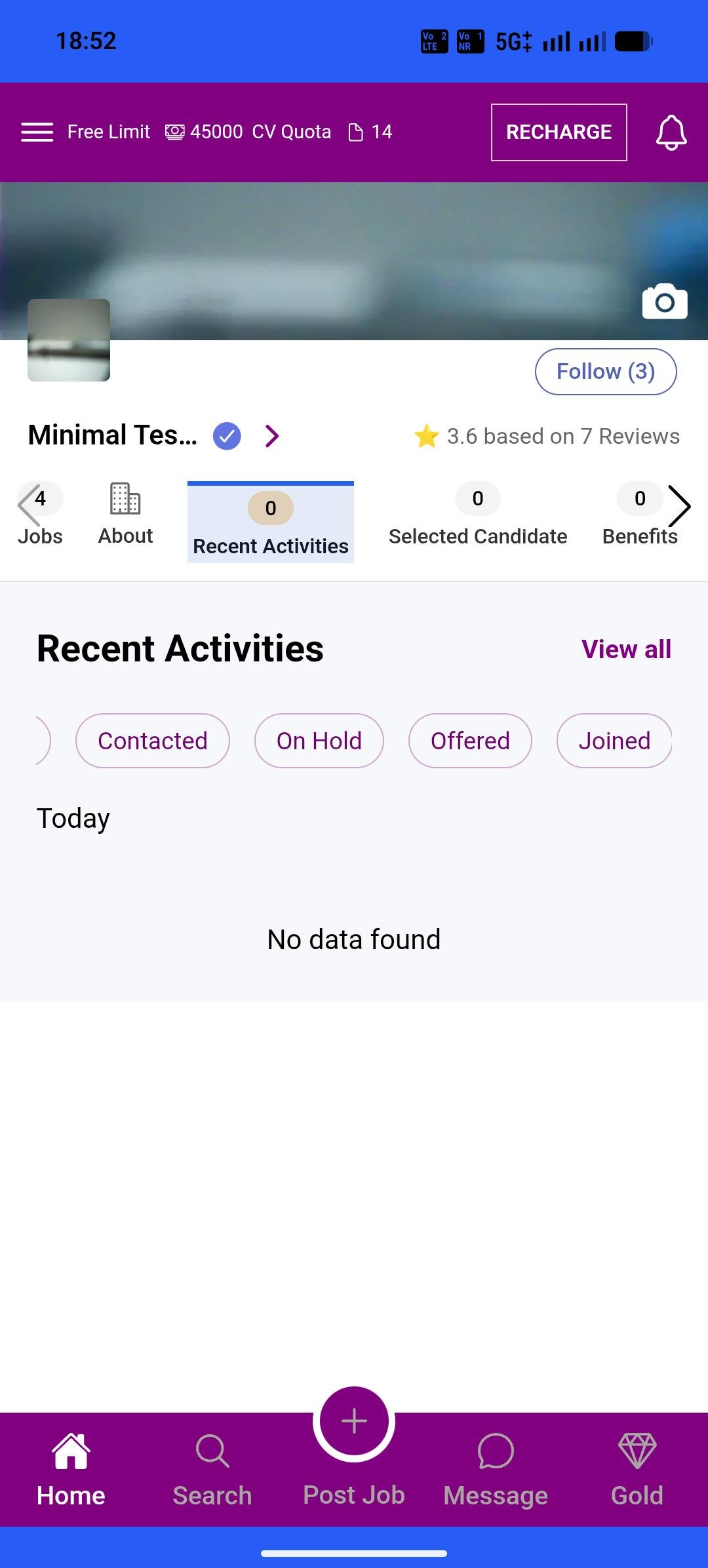Select the Offered filter chip
The image size is (708, 1568).
click(470, 741)
